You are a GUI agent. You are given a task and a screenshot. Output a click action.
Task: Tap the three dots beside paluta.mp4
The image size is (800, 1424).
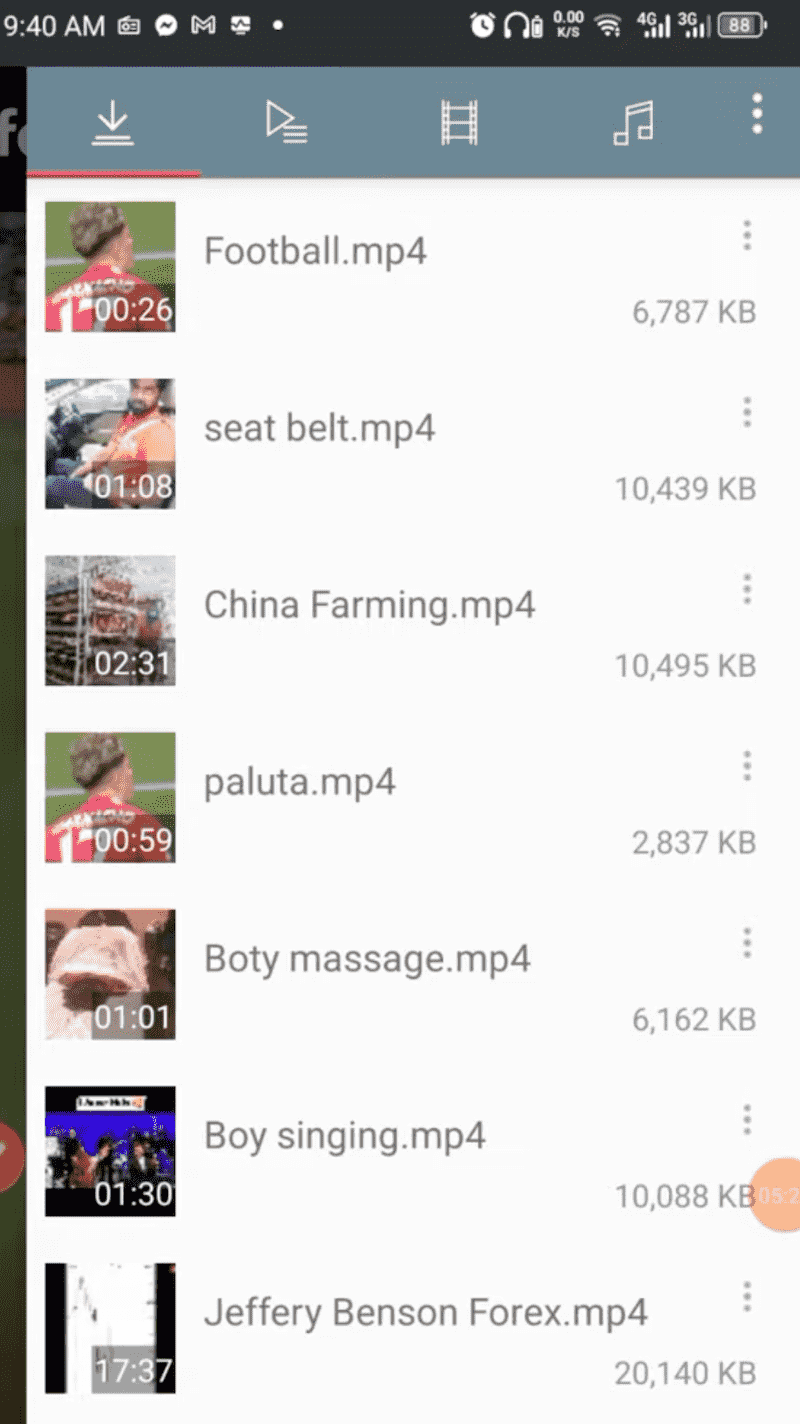pyautogui.click(x=746, y=766)
